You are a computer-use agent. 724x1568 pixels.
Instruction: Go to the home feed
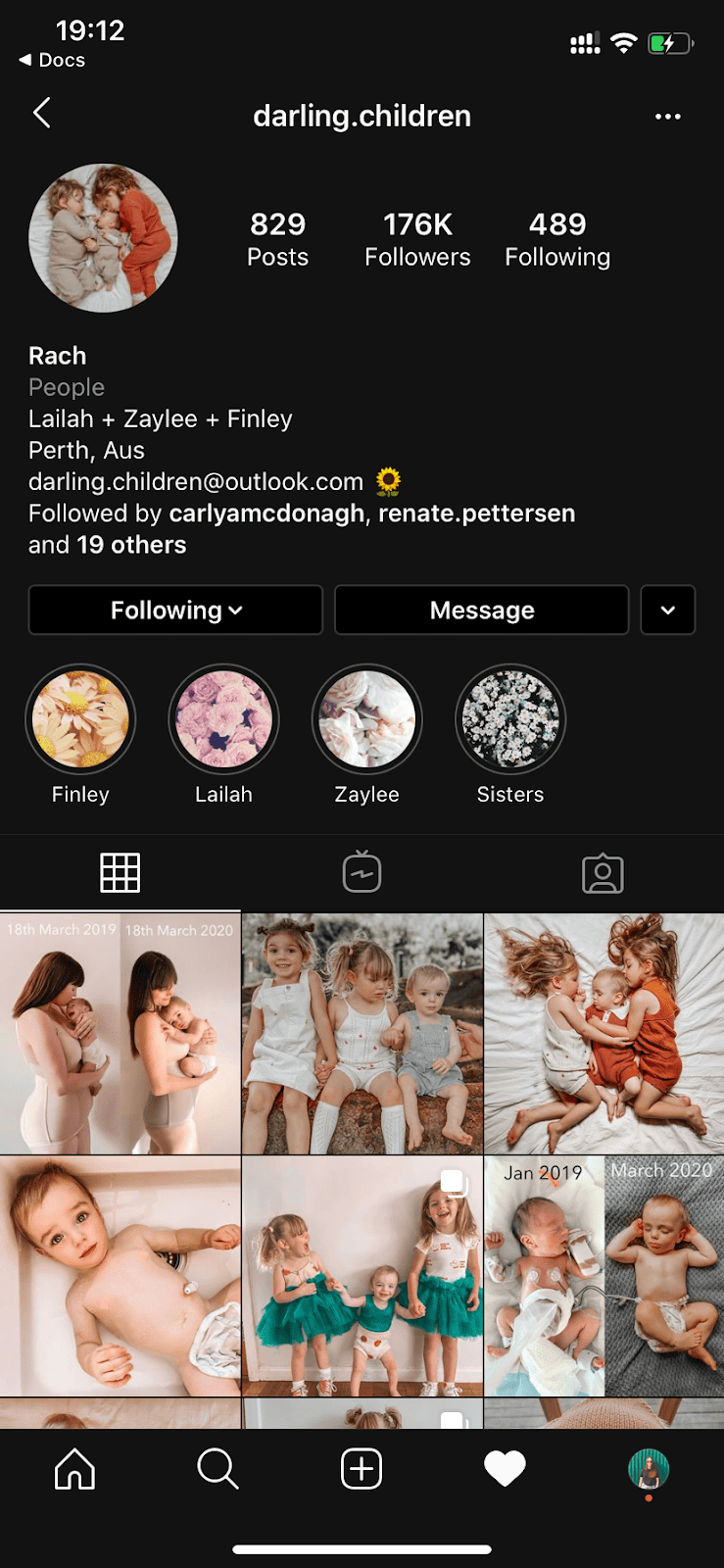coord(74,1469)
